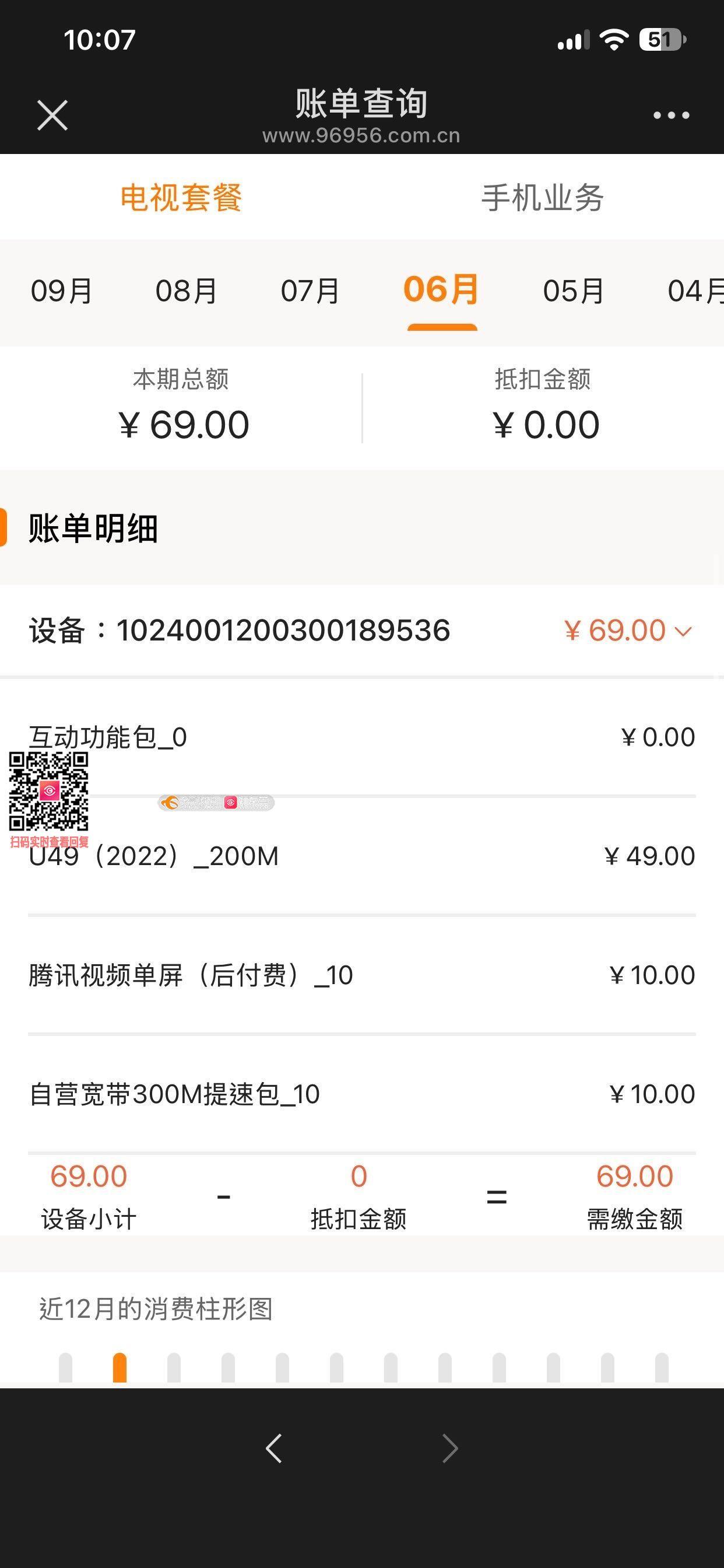The width and height of the screenshot is (724, 1568).
Task: Switch to the 手机业务 tab
Action: pyautogui.click(x=542, y=198)
